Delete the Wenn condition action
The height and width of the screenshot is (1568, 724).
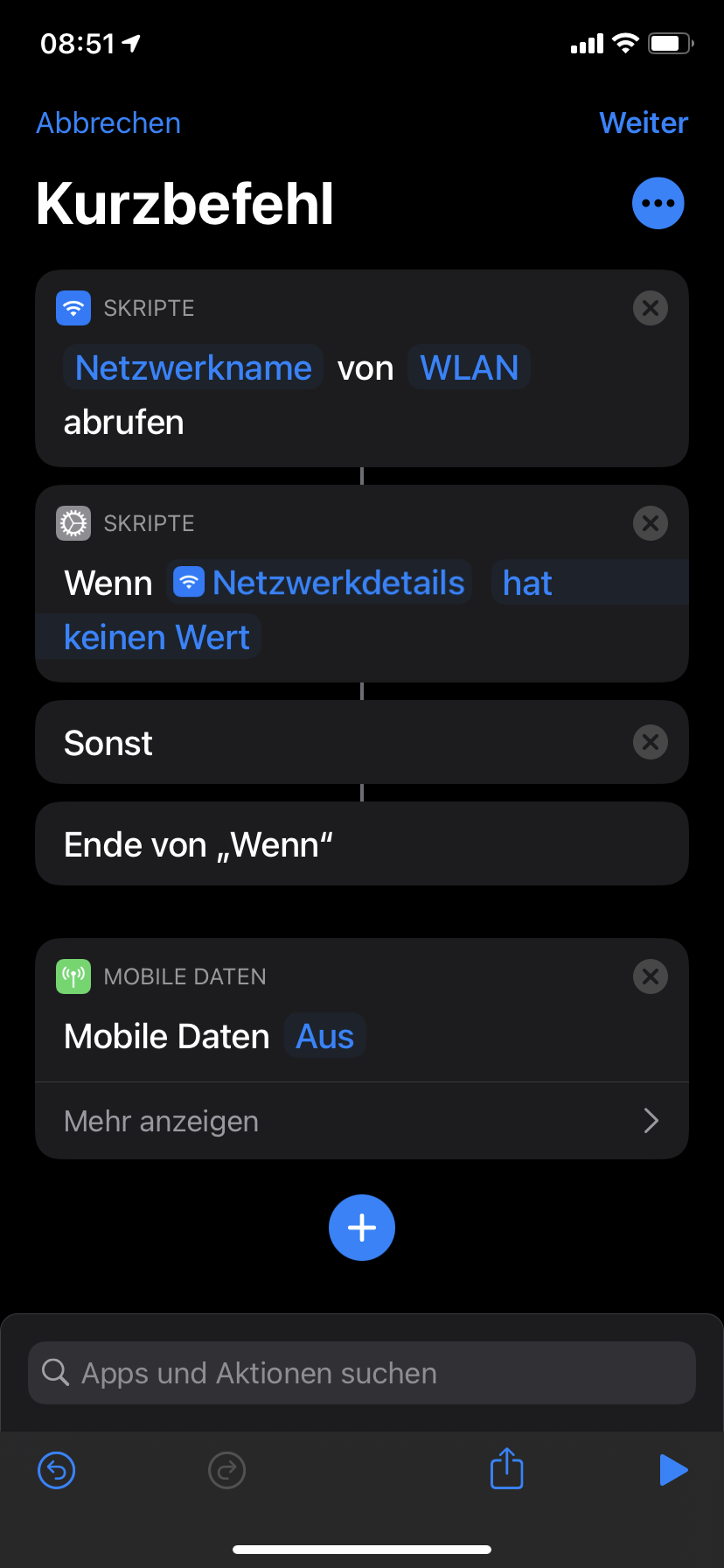tap(650, 523)
